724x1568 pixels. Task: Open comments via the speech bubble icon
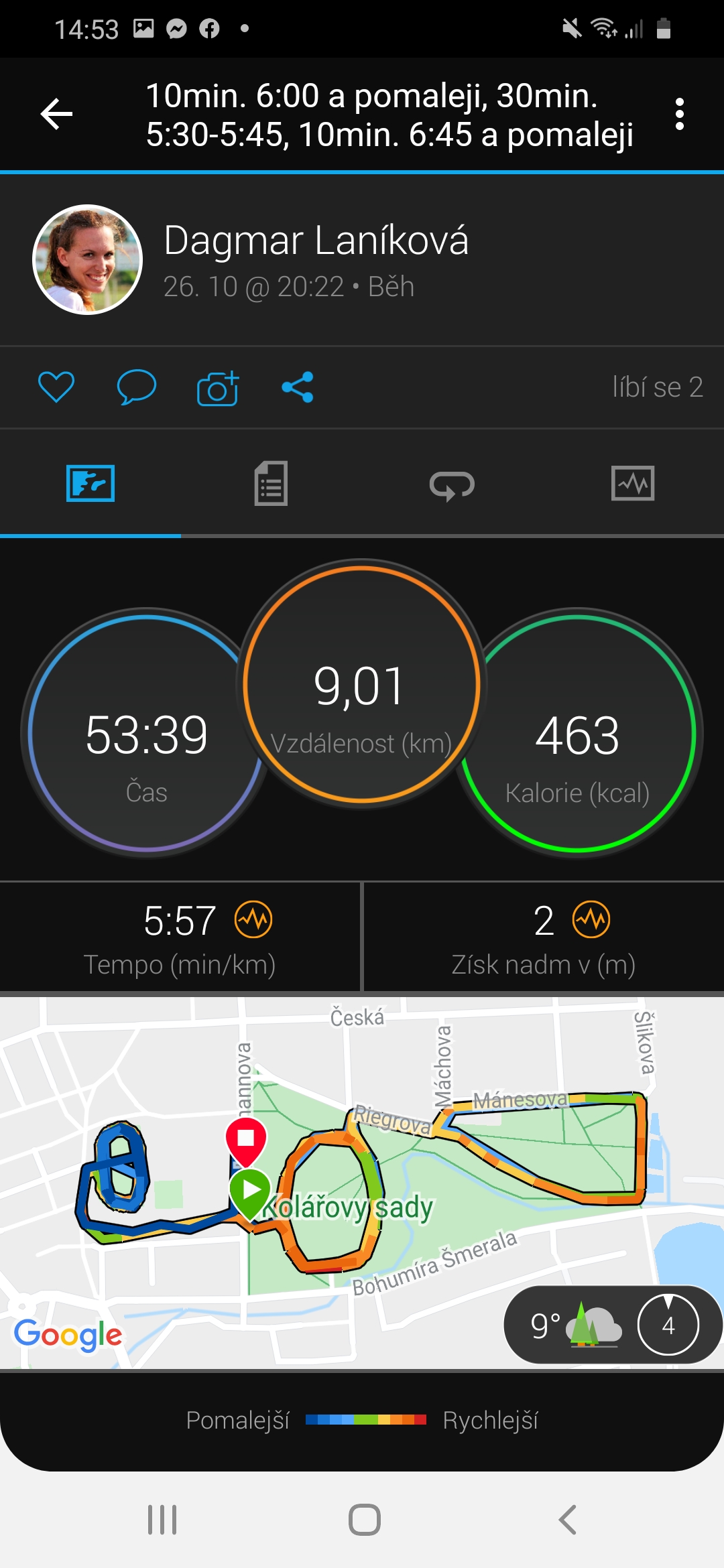[x=137, y=387]
